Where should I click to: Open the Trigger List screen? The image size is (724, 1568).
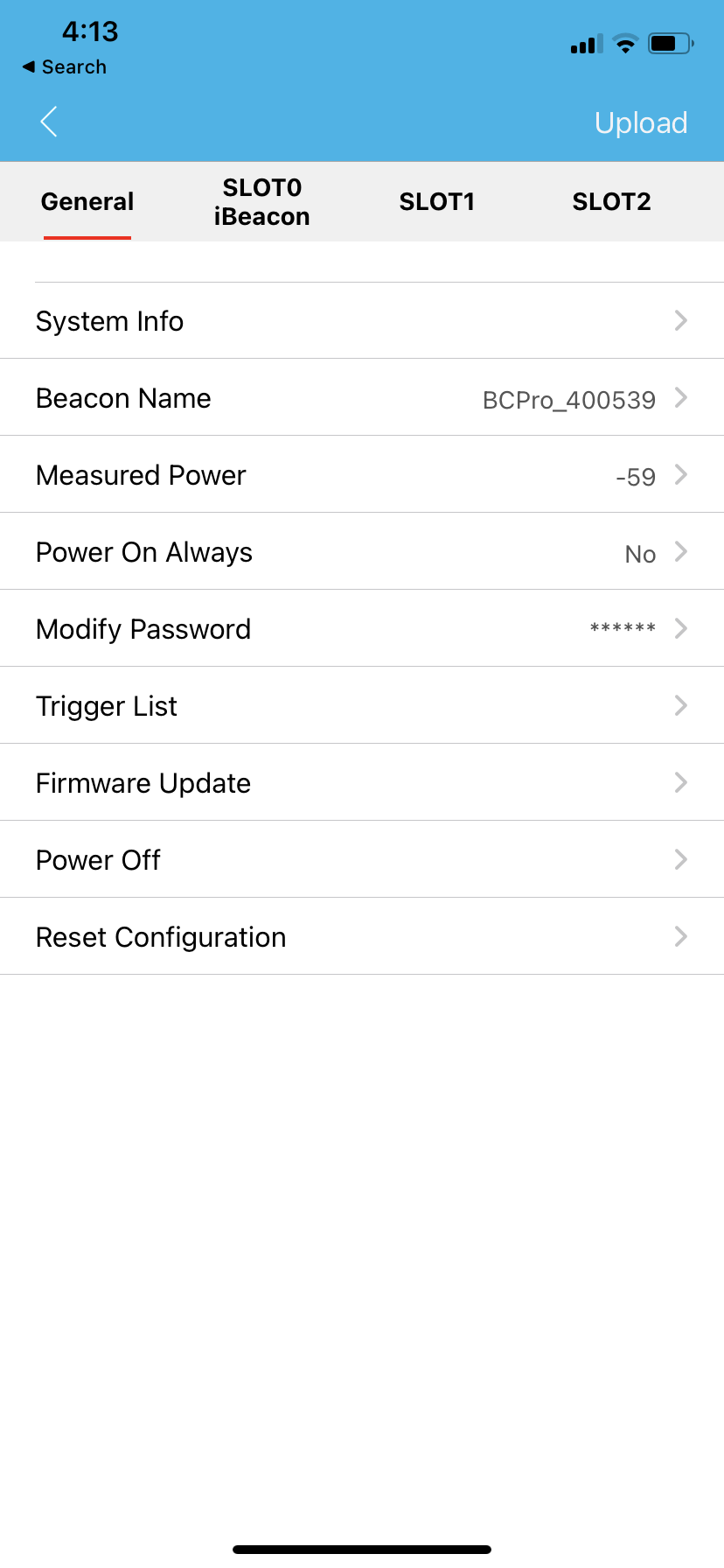click(362, 706)
